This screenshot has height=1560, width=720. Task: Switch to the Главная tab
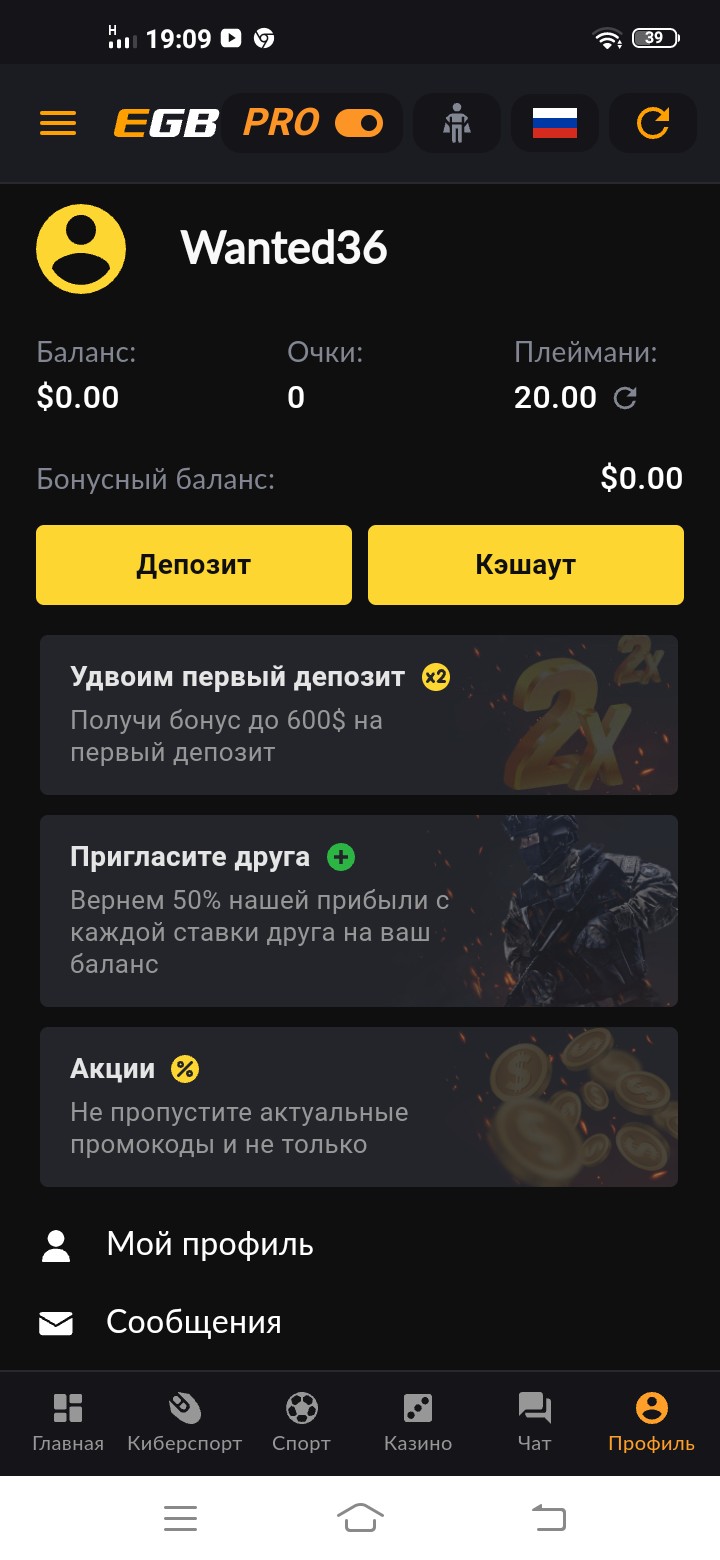[x=68, y=1422]
